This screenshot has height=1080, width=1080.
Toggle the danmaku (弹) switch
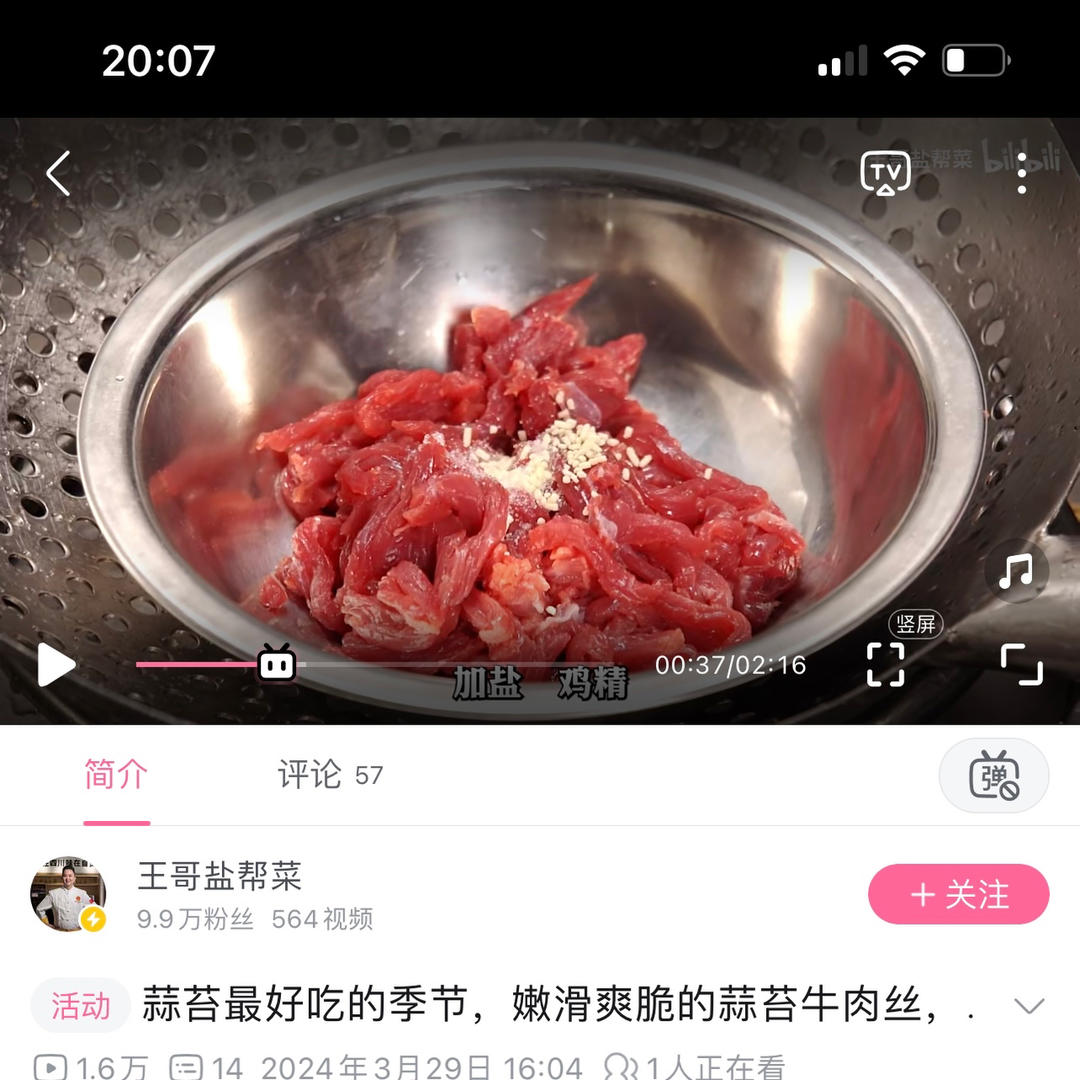(x=993, y=775)
